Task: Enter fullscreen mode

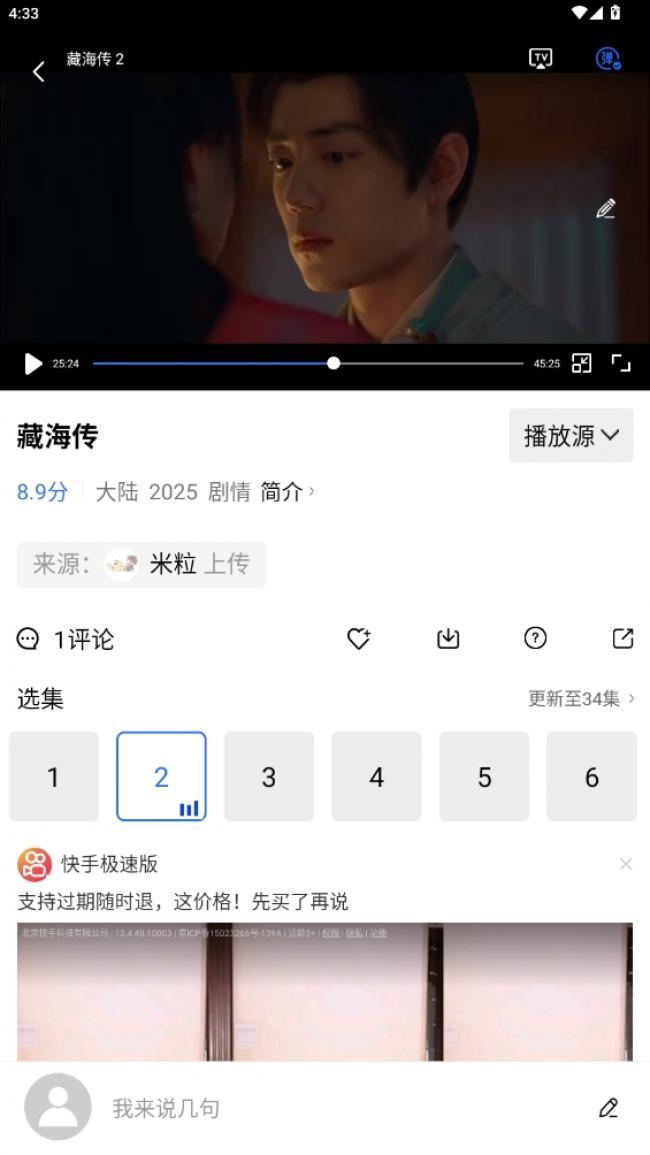Action: coord(621,363)
